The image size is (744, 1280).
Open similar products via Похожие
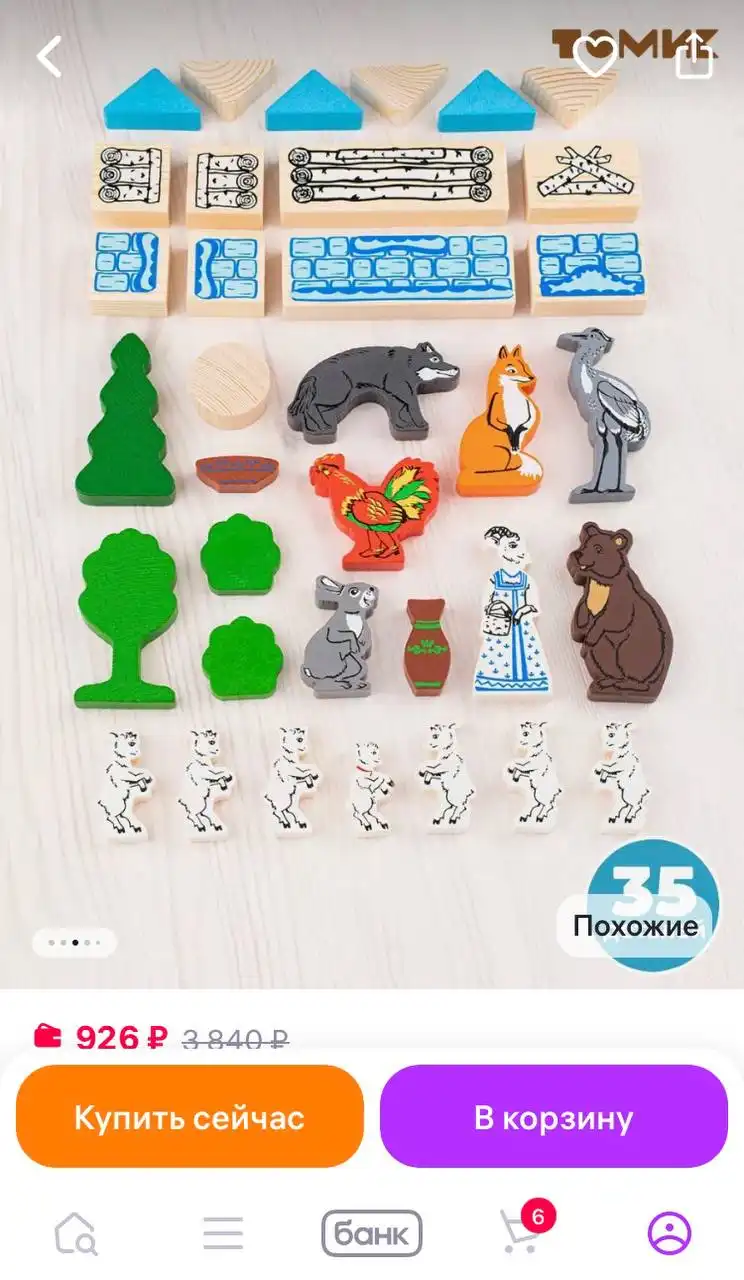pos(635,925)
